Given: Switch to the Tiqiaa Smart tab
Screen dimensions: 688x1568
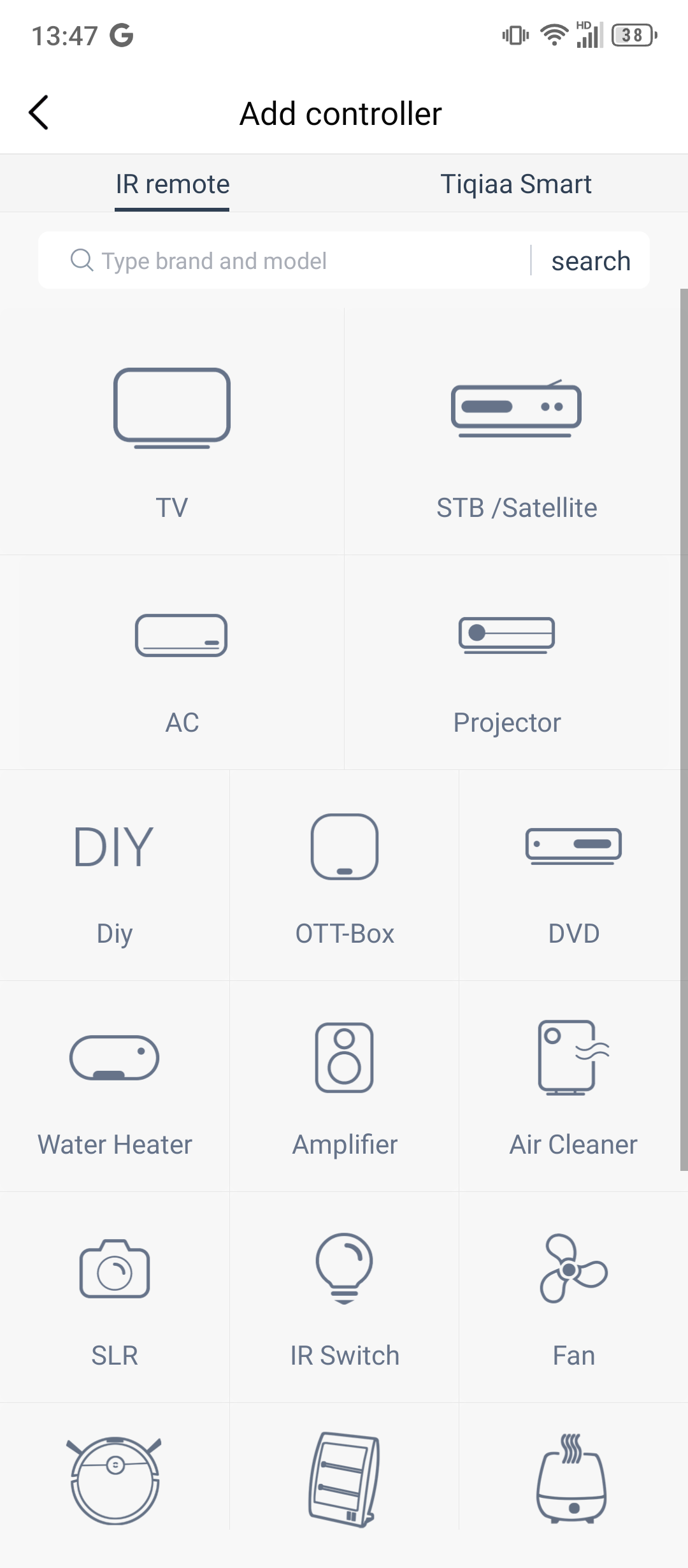Looking at the screenshot, I should tap(516, 184).
